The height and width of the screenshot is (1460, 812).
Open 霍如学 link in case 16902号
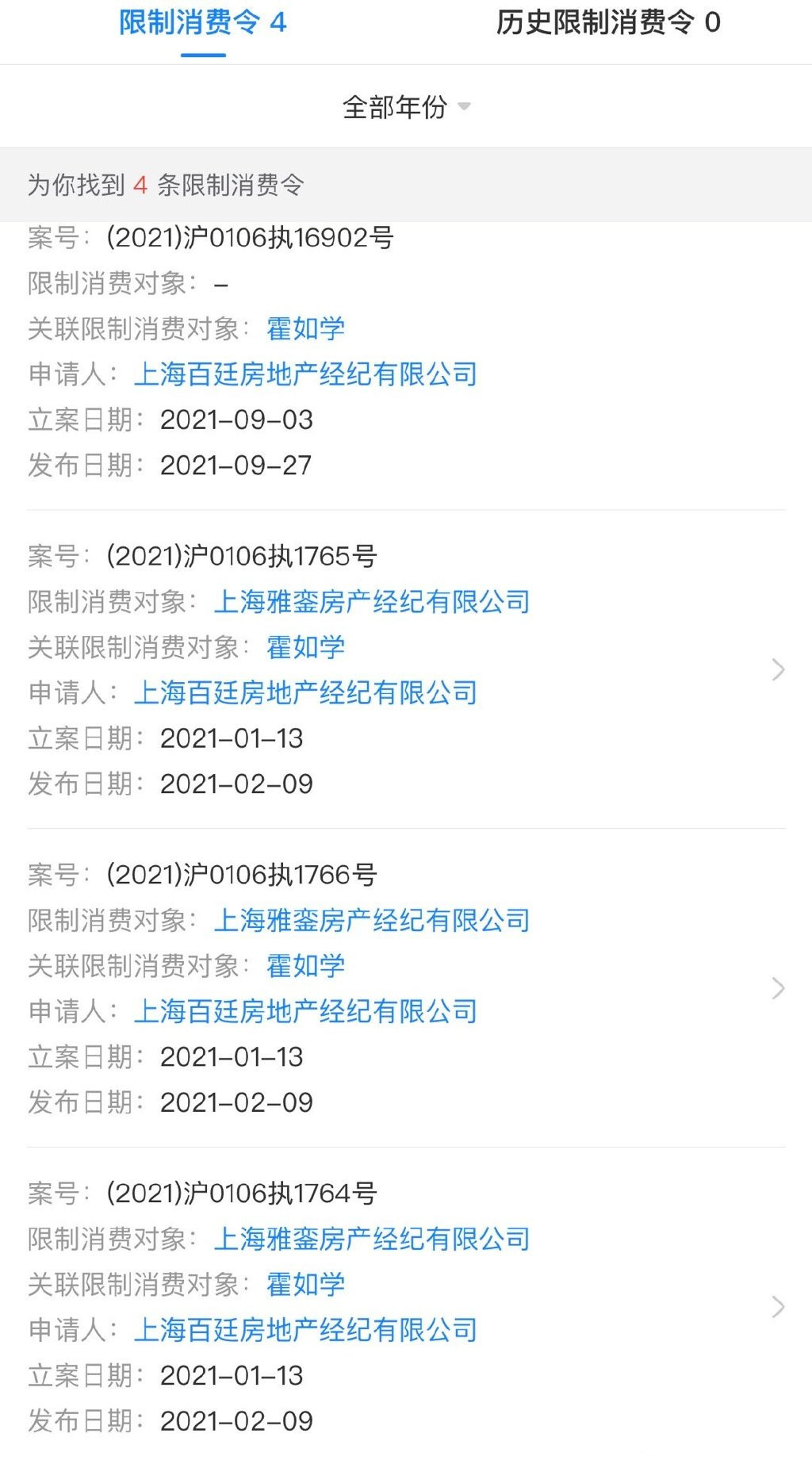tap(305, 328)
